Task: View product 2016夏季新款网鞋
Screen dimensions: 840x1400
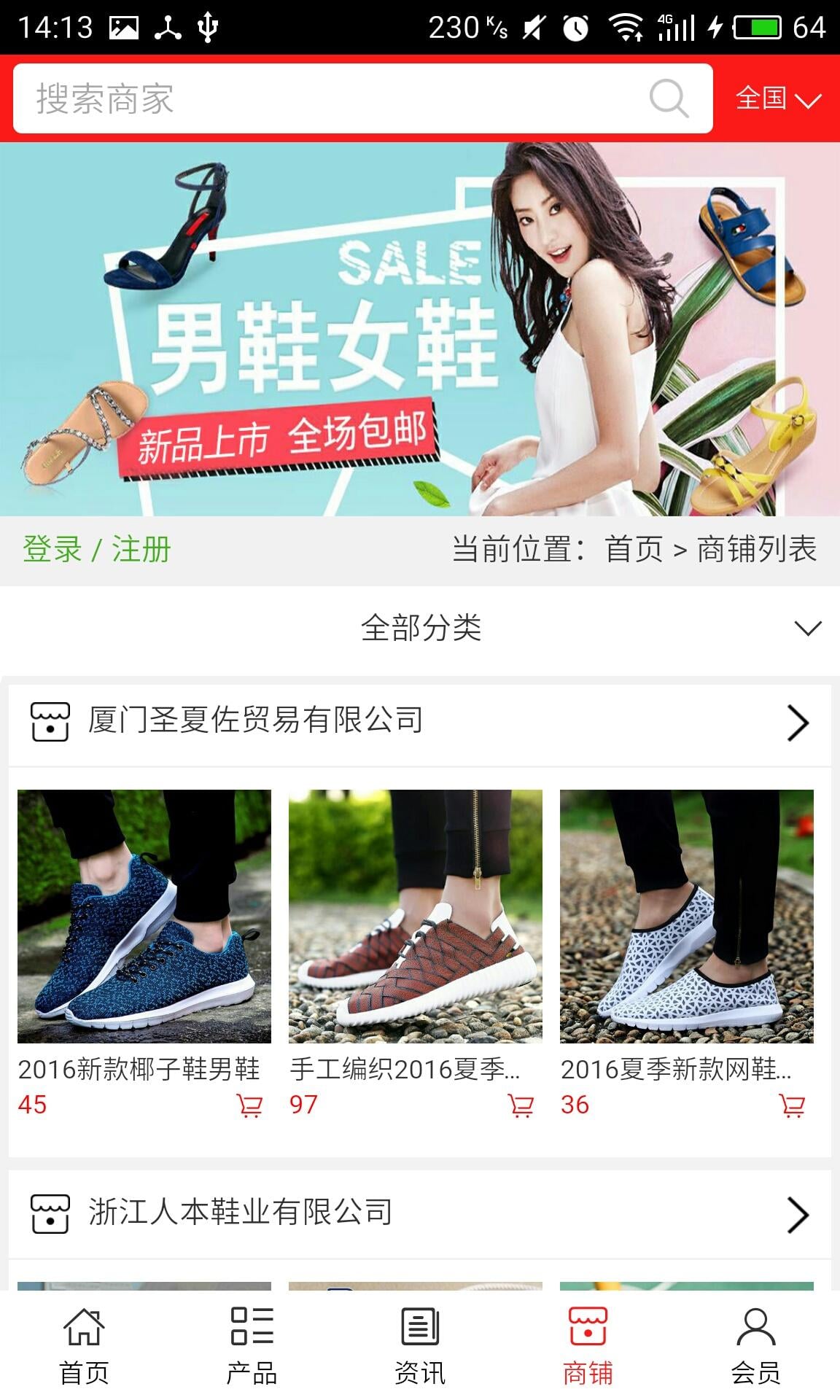Action: (x=686, y=917)
